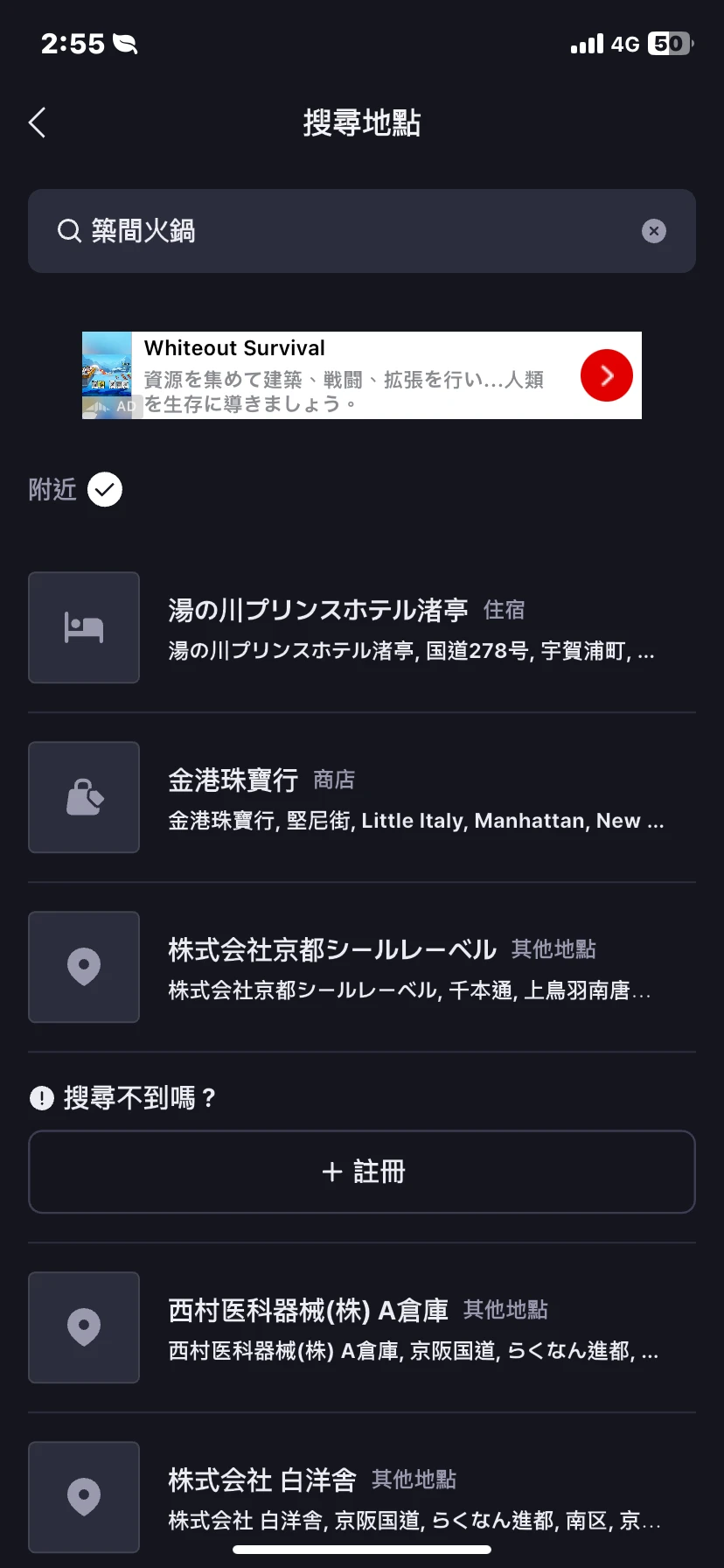Viewport: 724px width, 1568px height.
Task: Pick 株式会社 白洋舎 location result
Action: point(362,1497)
